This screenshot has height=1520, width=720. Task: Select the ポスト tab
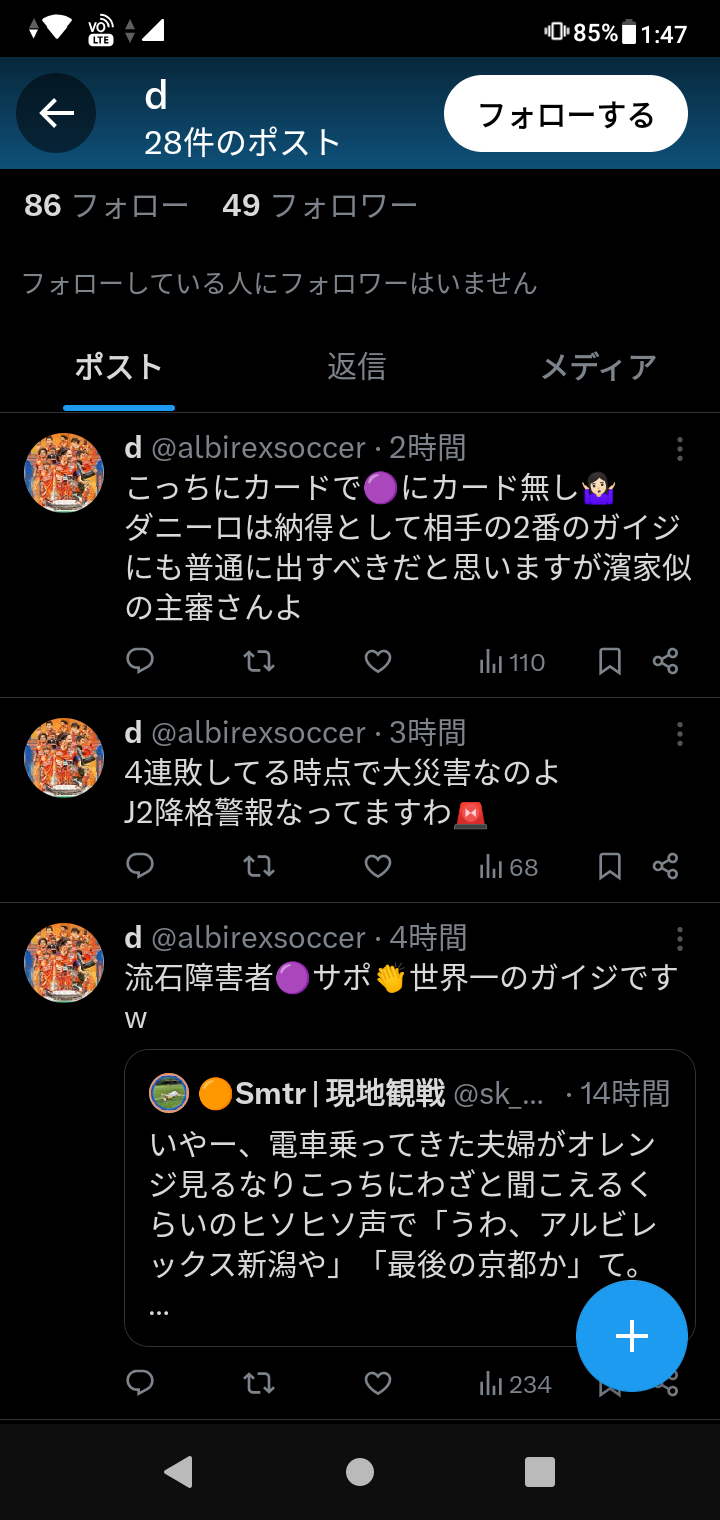pos(119,367)
